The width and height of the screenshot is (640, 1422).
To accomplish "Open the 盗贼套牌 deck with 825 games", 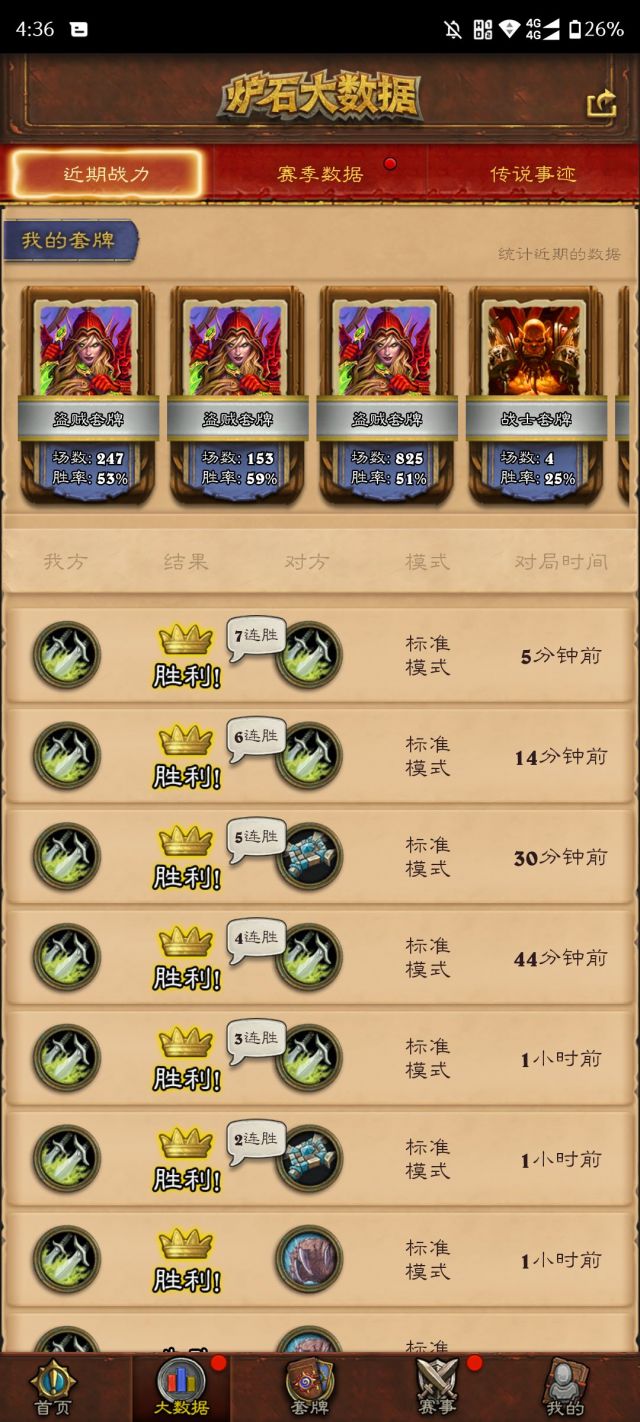I will click(389, 395).
